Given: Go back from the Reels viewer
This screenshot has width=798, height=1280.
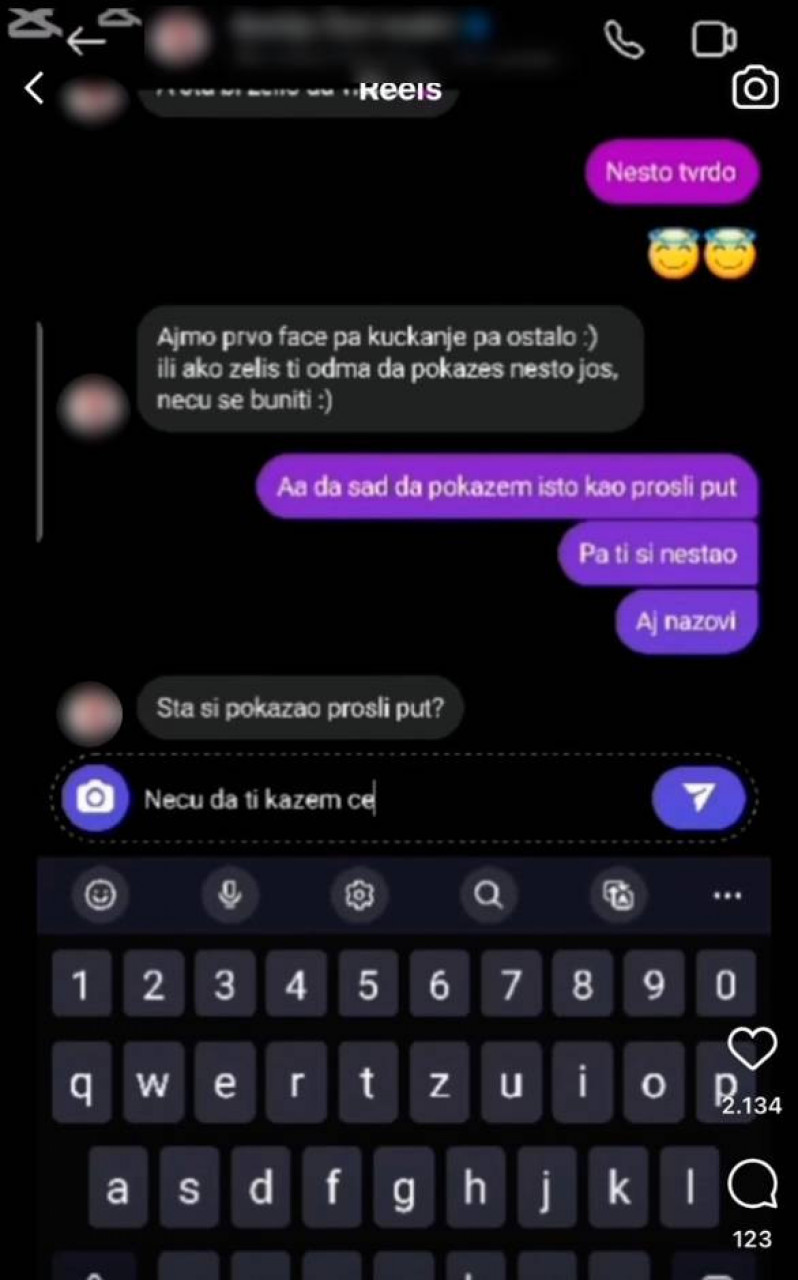Looking at the screenshot, I should (x=34, y=88).
